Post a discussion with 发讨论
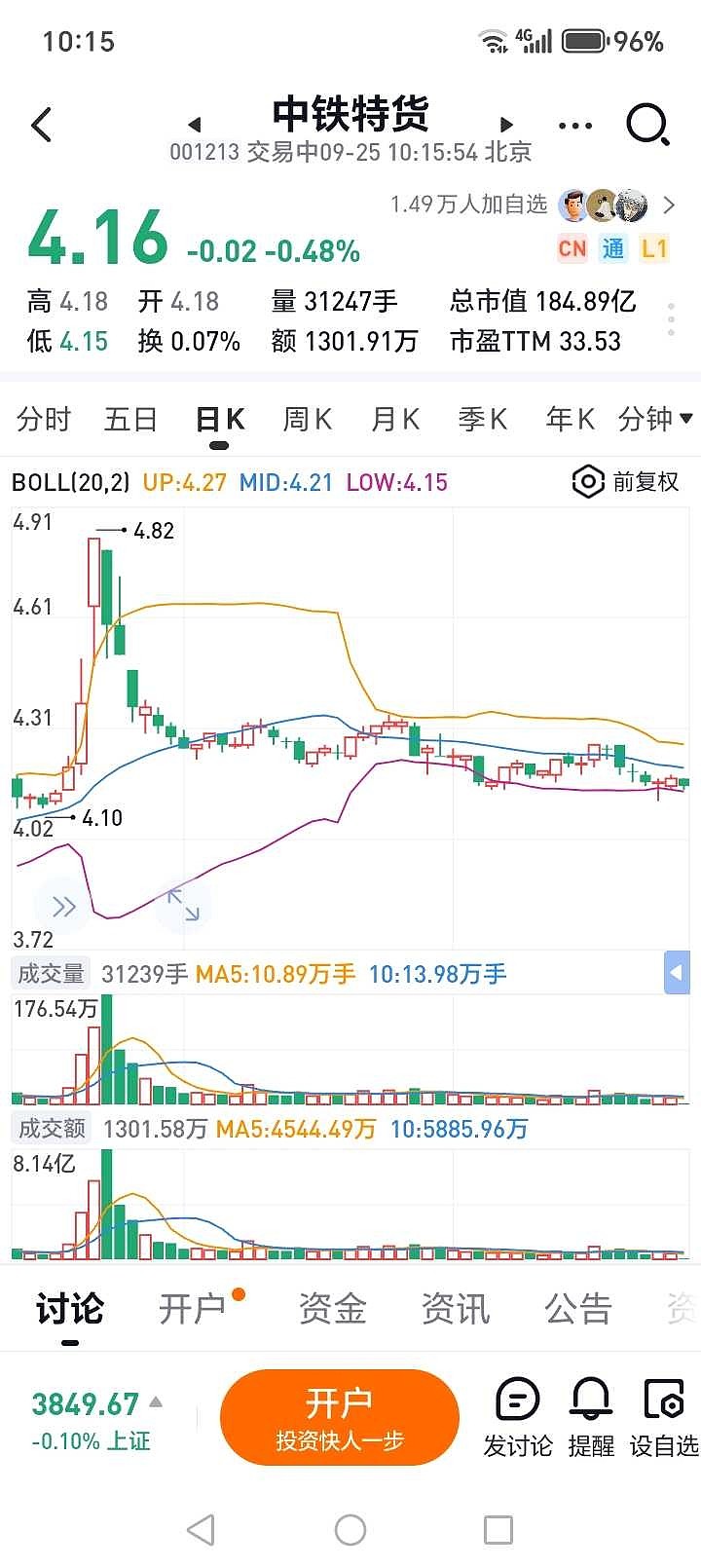701x1568 pixels. tap(517, 1417)
